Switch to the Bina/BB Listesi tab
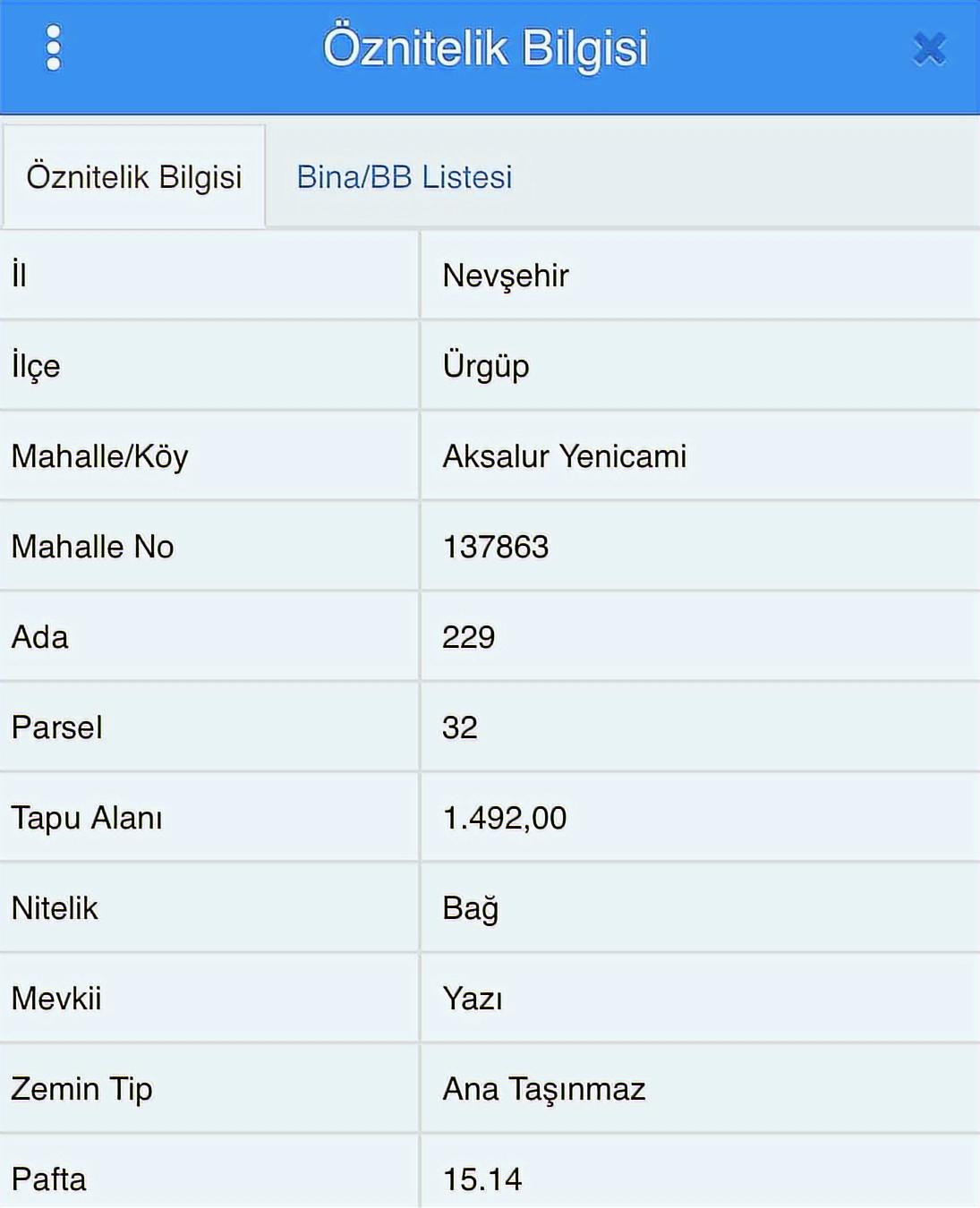The height and width of the screenshot is (1208, 980). [x=405, y=177]
